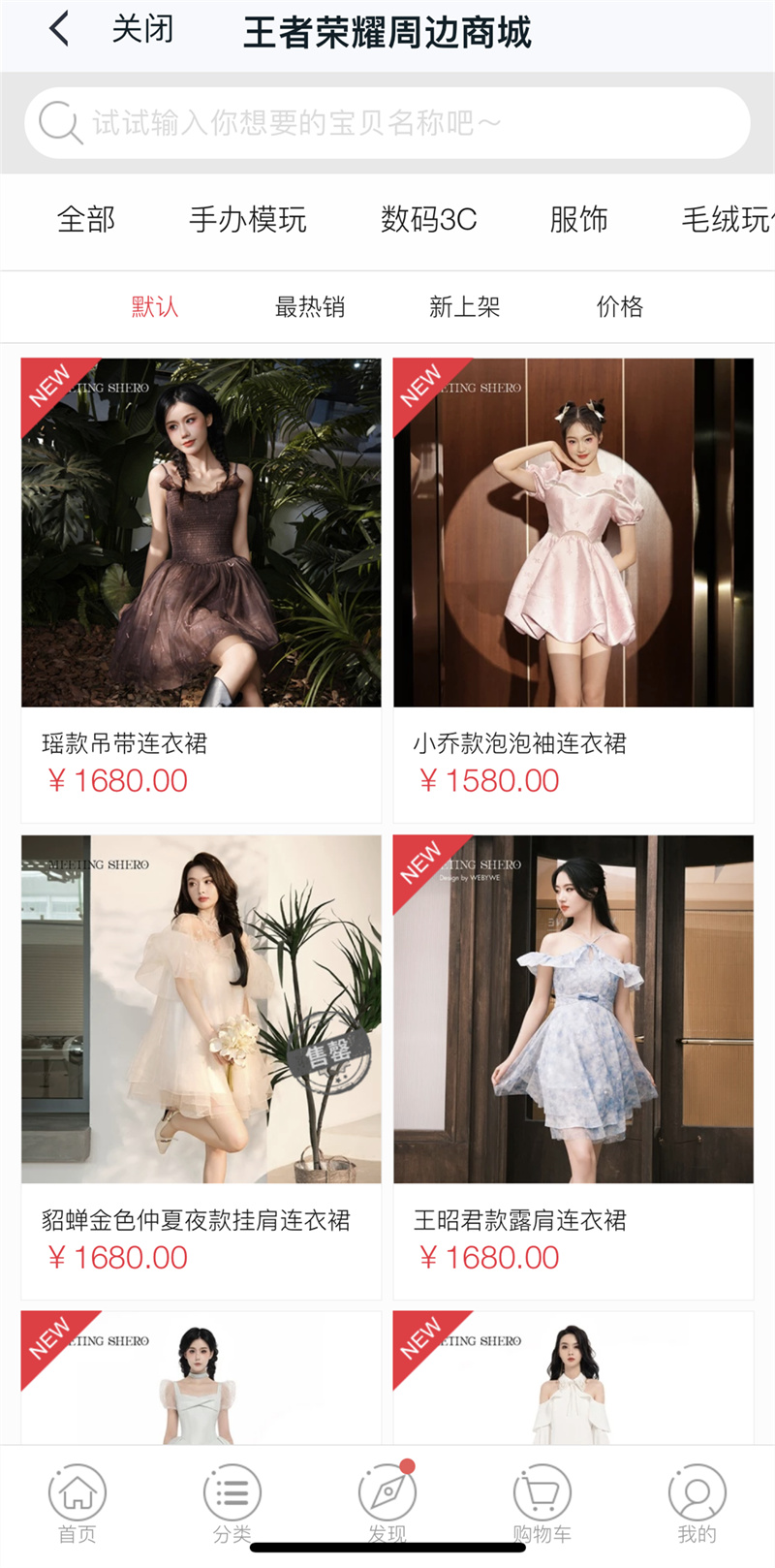Tap 关闭 to close the page
Image resolution: width=775 pixels, height=1568 pixels.
142,30
